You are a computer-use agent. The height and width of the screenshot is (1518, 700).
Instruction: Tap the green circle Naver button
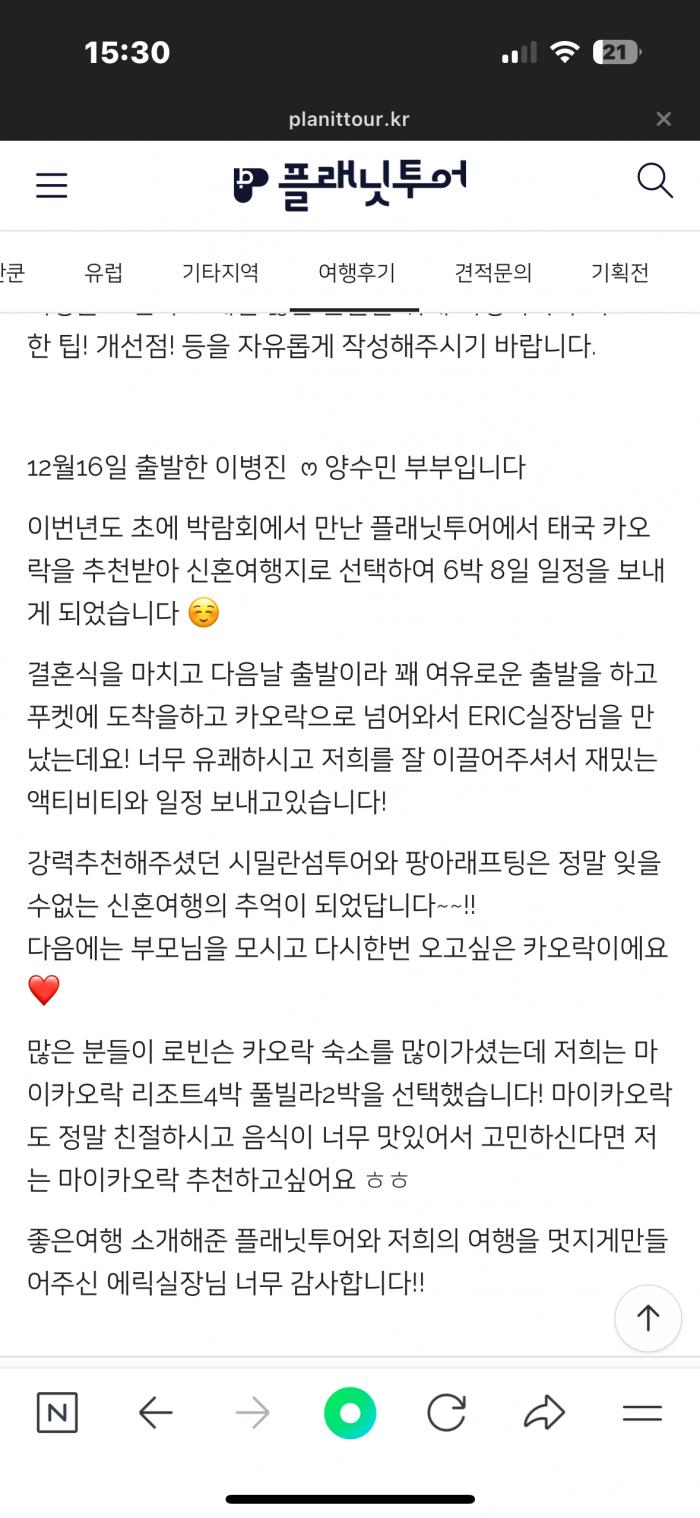pos(350,1413)
